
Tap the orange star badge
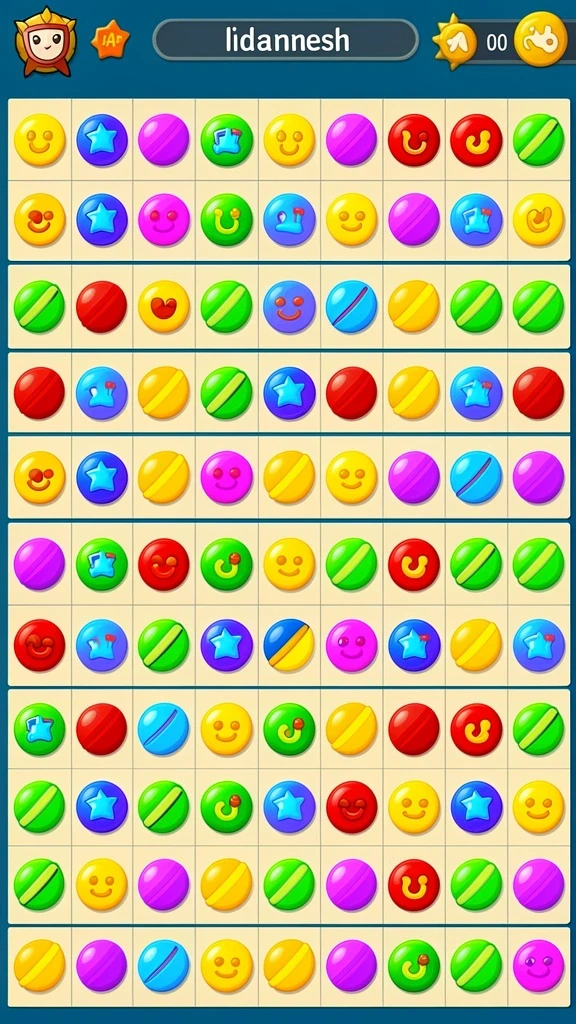(110, 40)
